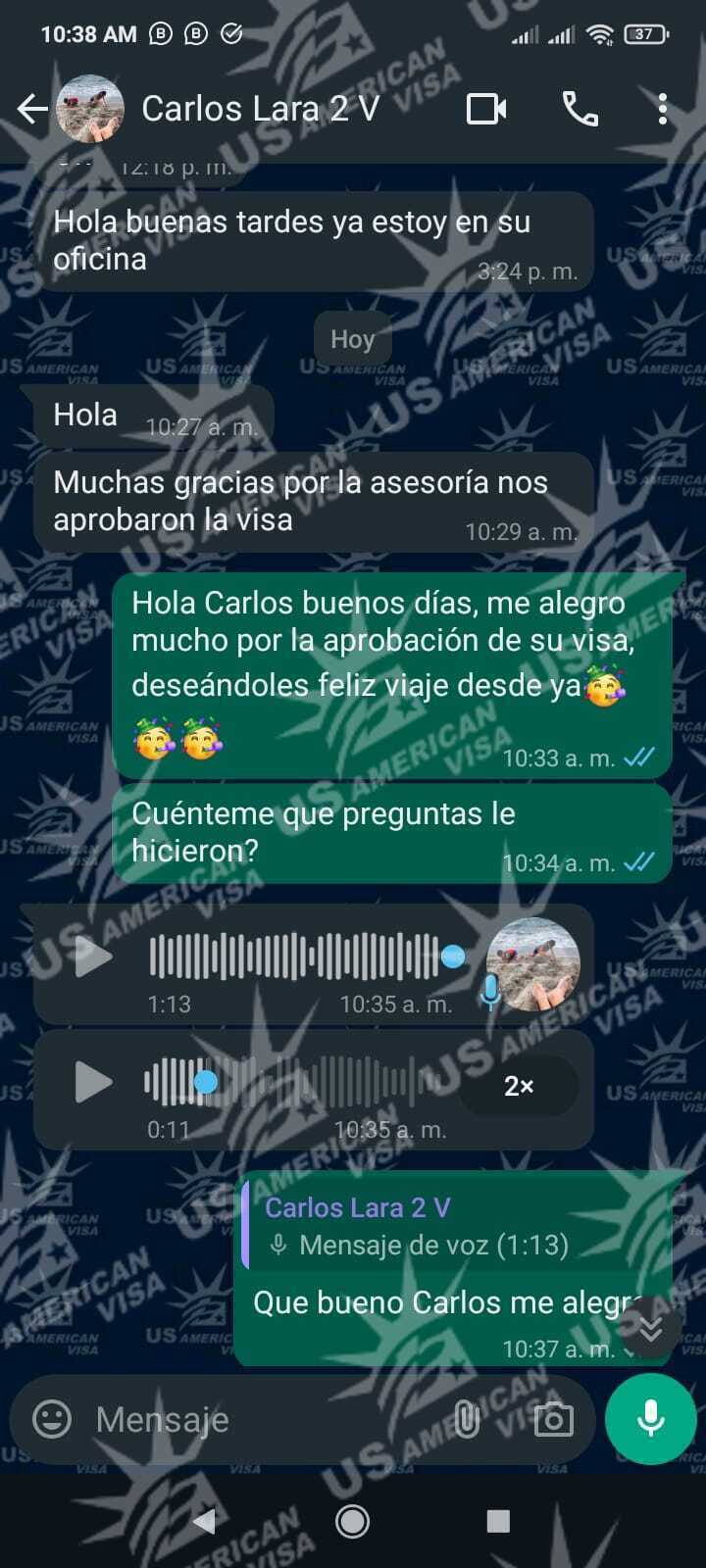The height and width of the screenshot is (1568, 706).
Task: Open Carlos Lara 2 V contact info
Action: click(260, 109)
